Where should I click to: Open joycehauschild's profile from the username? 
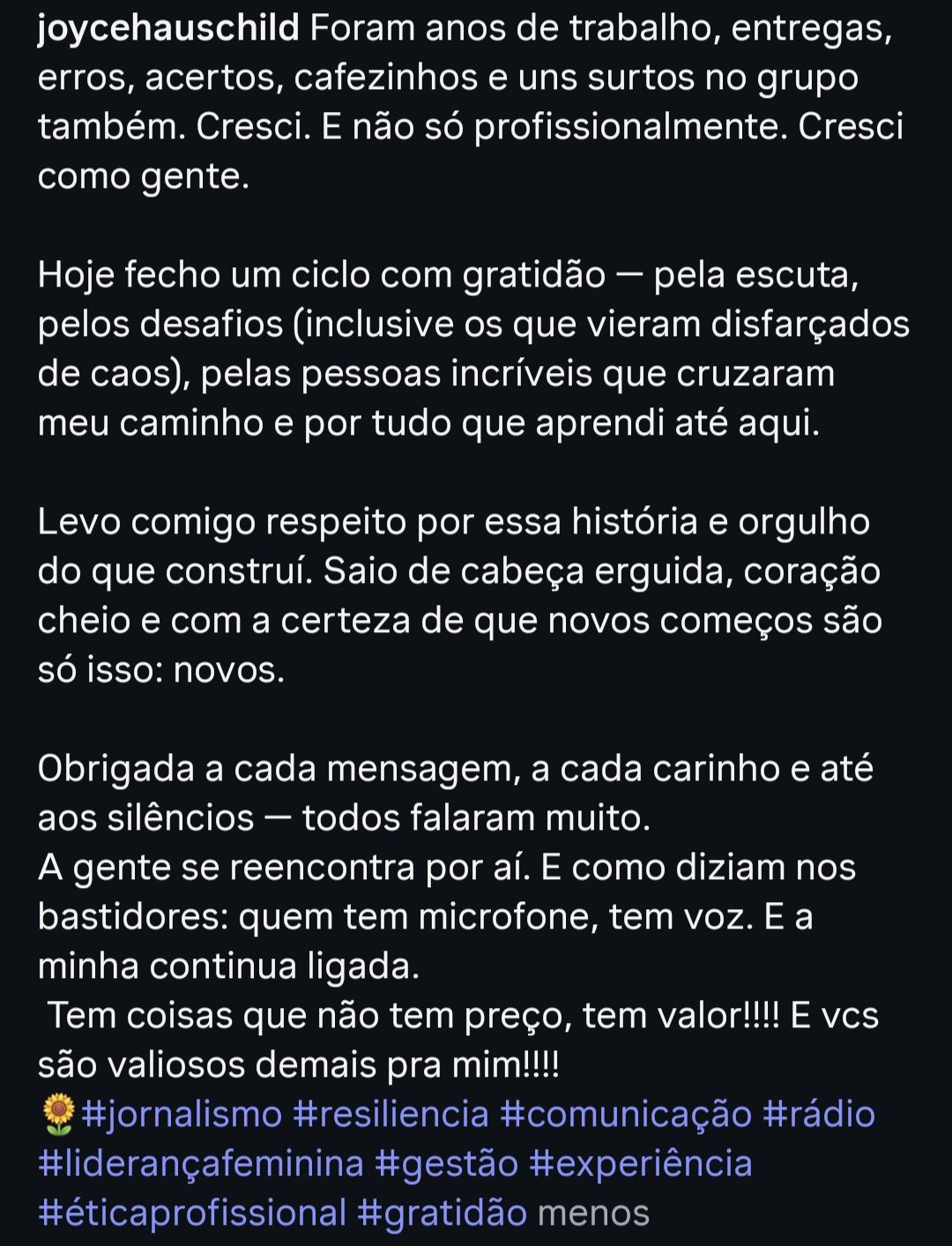click(x=168, y=30)
